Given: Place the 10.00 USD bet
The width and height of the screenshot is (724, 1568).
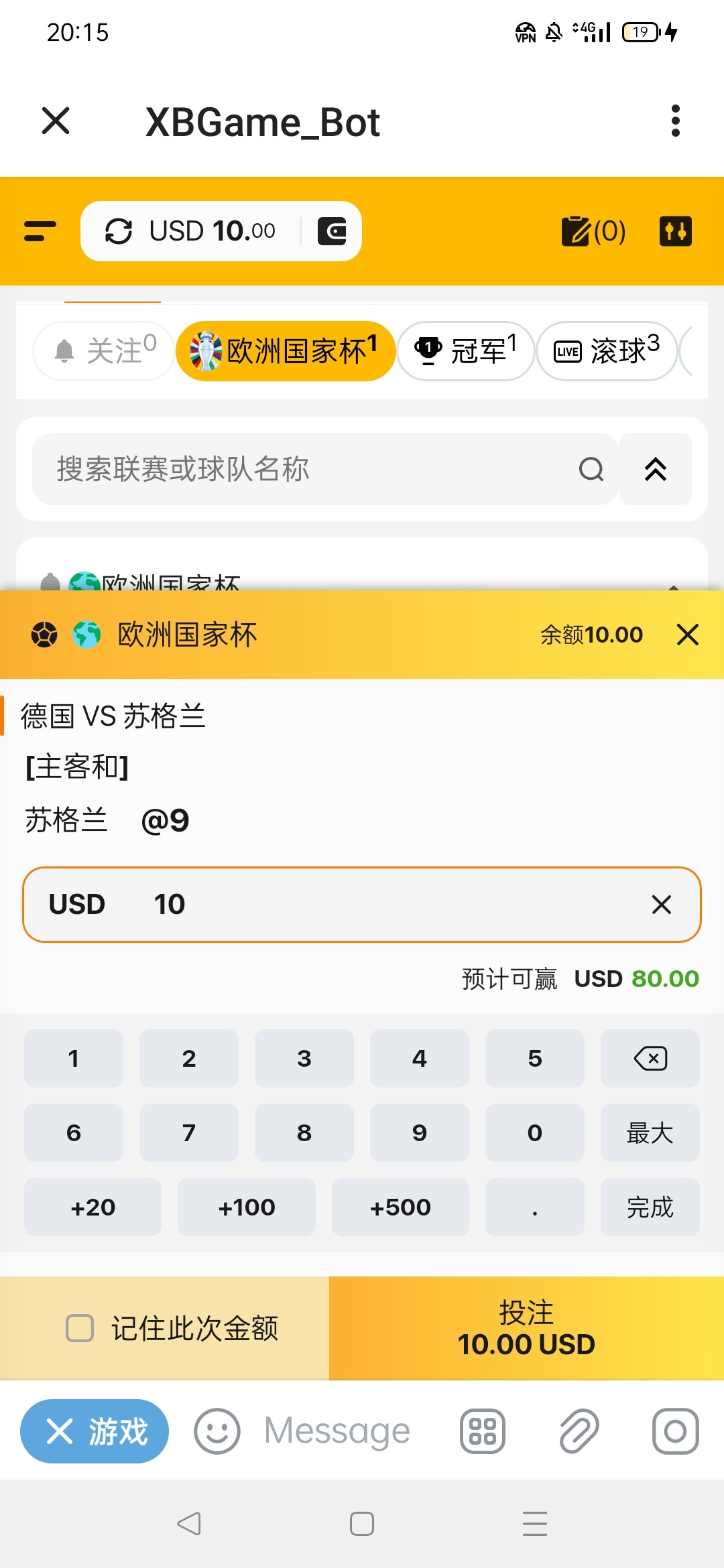Looking at the screenshot, I should point(526,1328).
